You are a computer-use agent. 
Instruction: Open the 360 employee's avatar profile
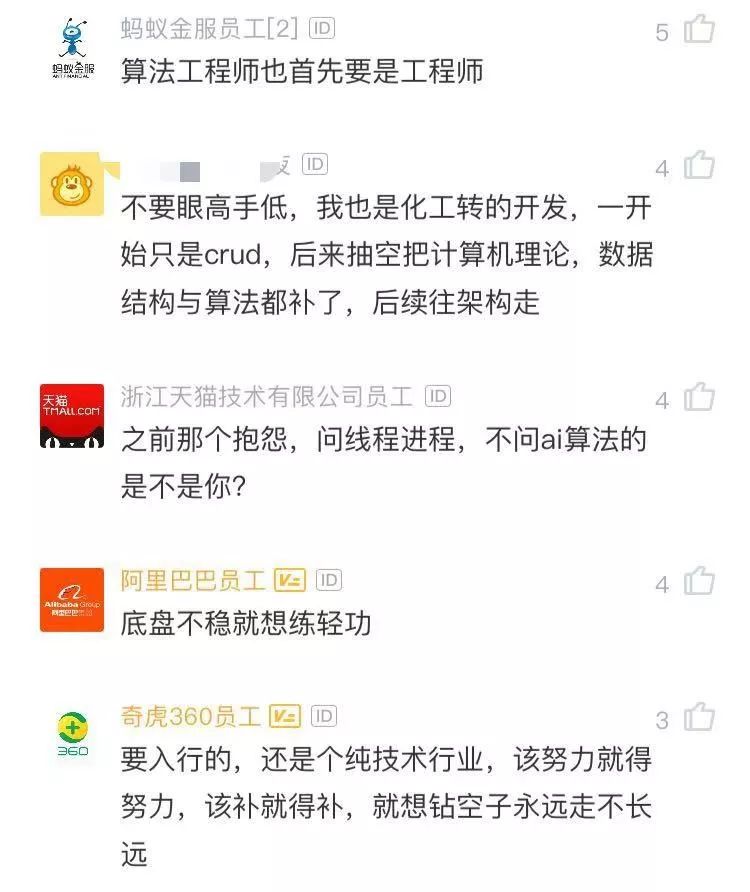[x=72, y=734]
